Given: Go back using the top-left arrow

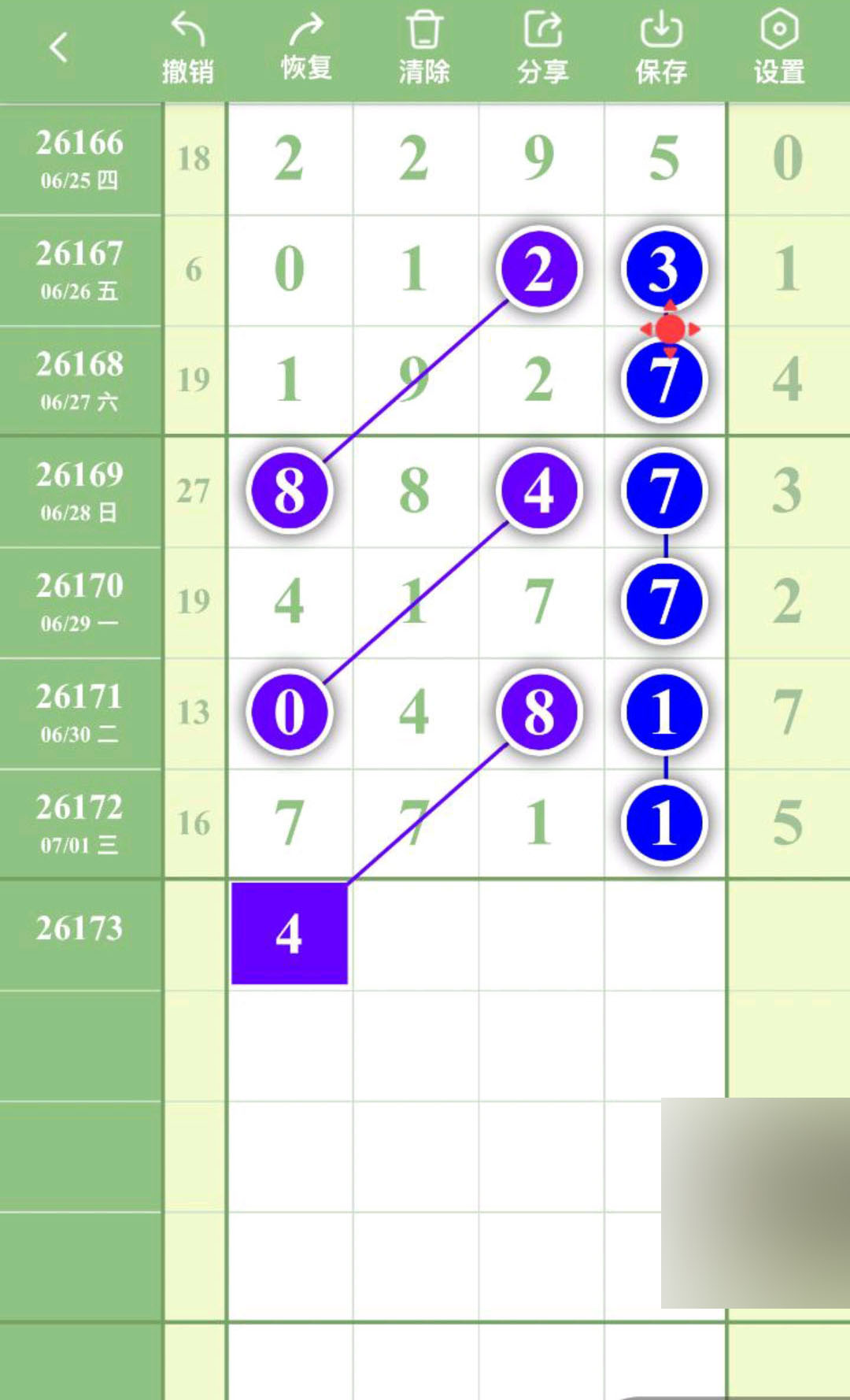Looking at the screenshot, I should click(58, 48).
